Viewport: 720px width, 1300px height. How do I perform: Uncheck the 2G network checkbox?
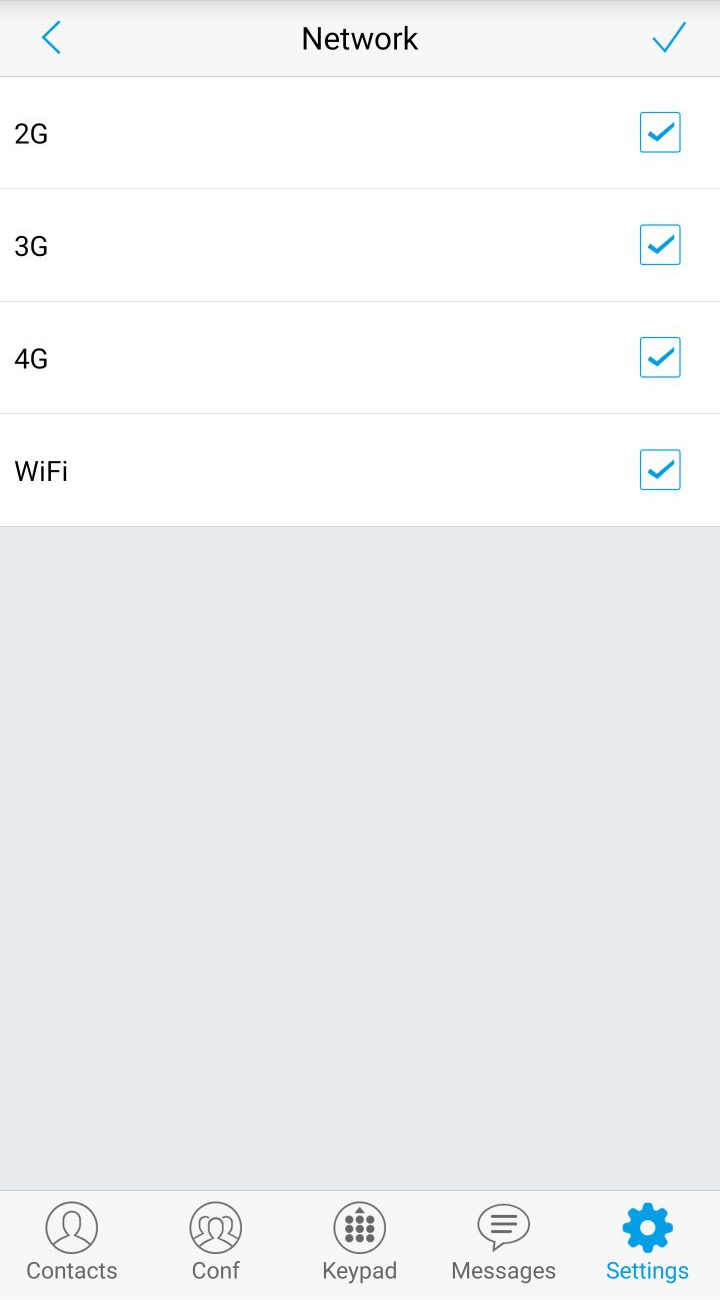coord(660,132)
